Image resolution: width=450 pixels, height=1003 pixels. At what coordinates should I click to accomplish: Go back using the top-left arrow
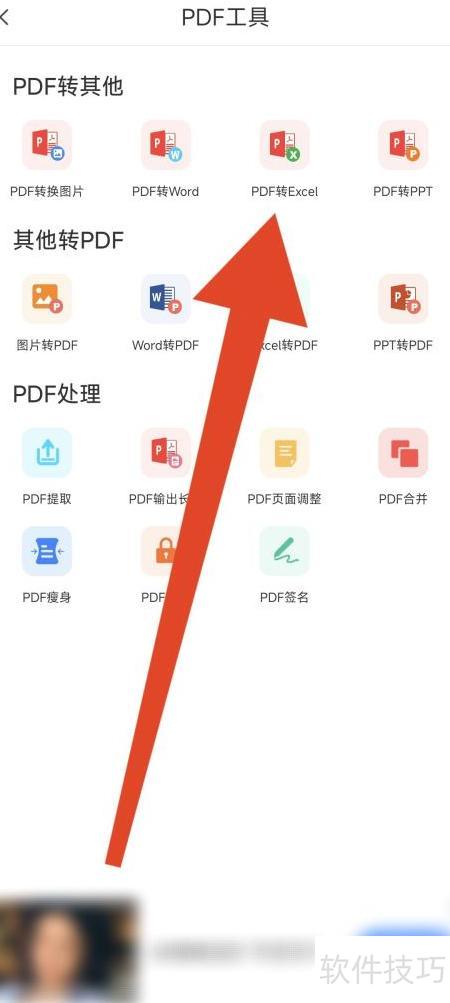click(5, 18)
